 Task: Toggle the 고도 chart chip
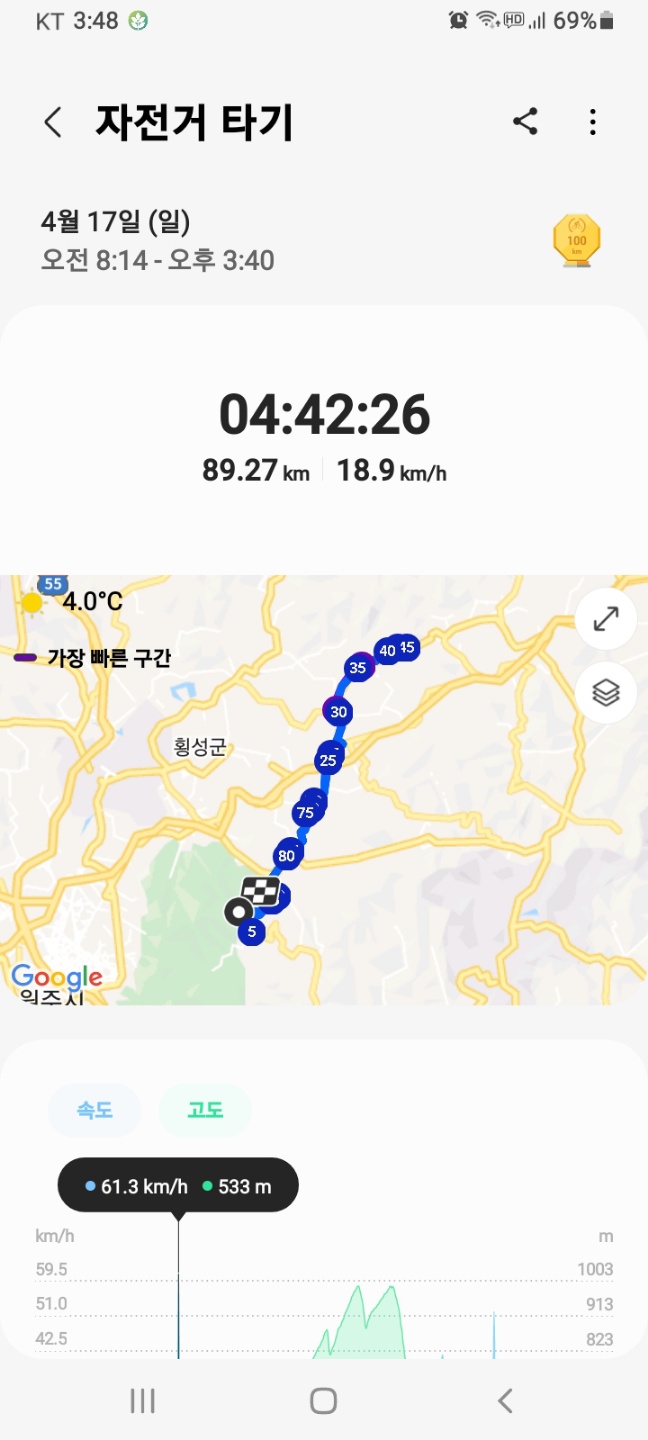(x=205, y=1110)
